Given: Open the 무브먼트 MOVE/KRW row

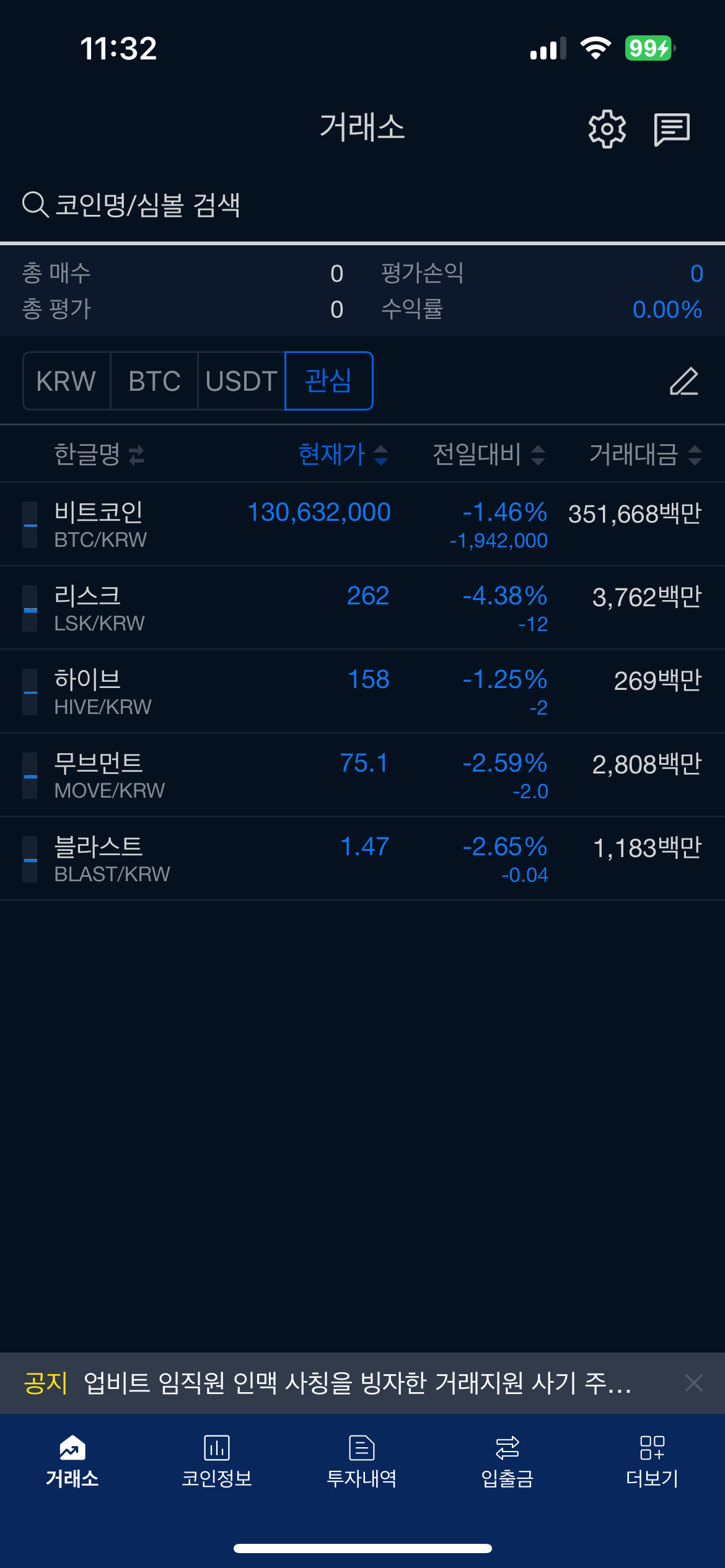Looking at the screenshot, I should [362, 775].
